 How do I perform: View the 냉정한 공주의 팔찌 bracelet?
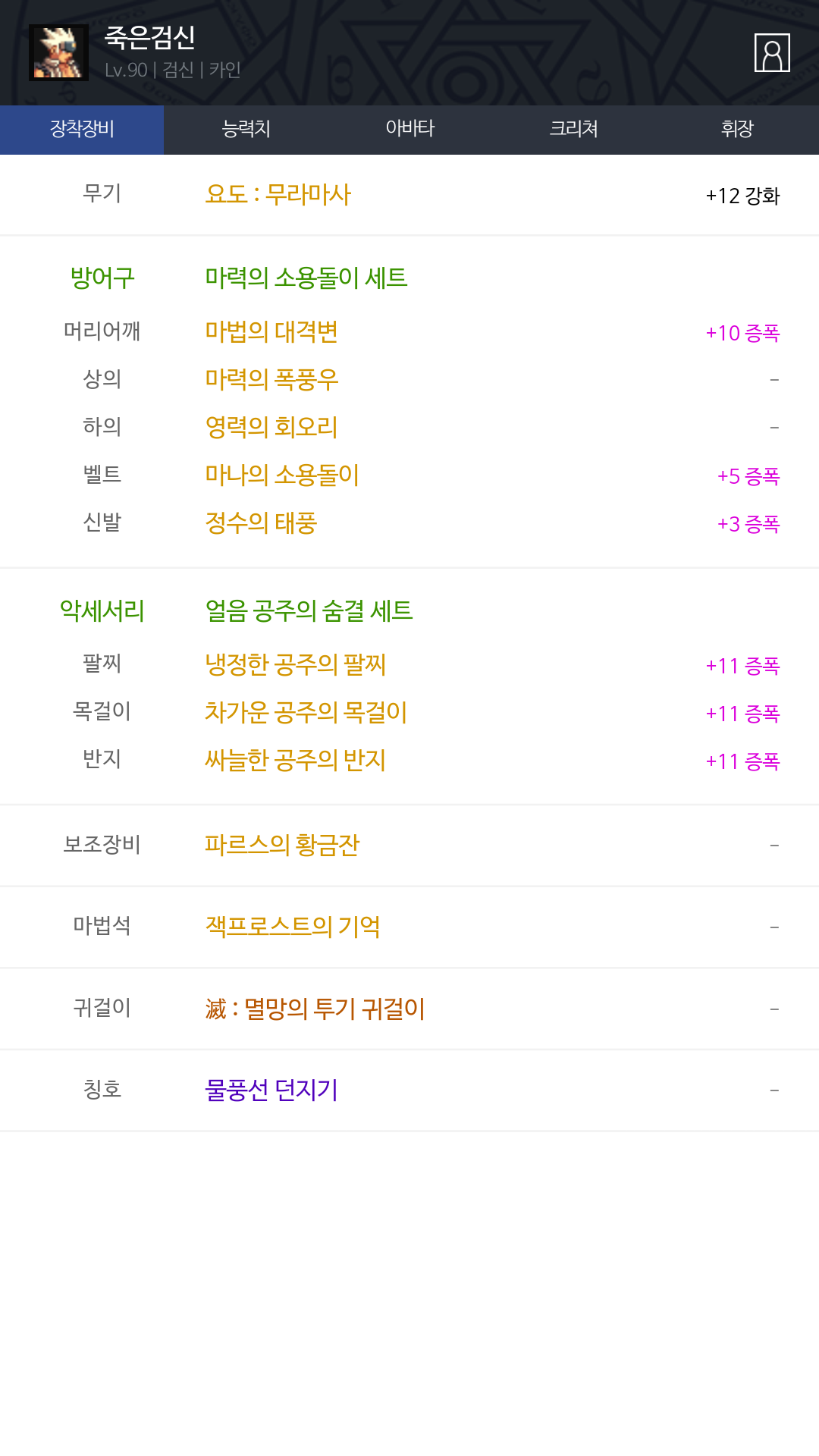296,665
